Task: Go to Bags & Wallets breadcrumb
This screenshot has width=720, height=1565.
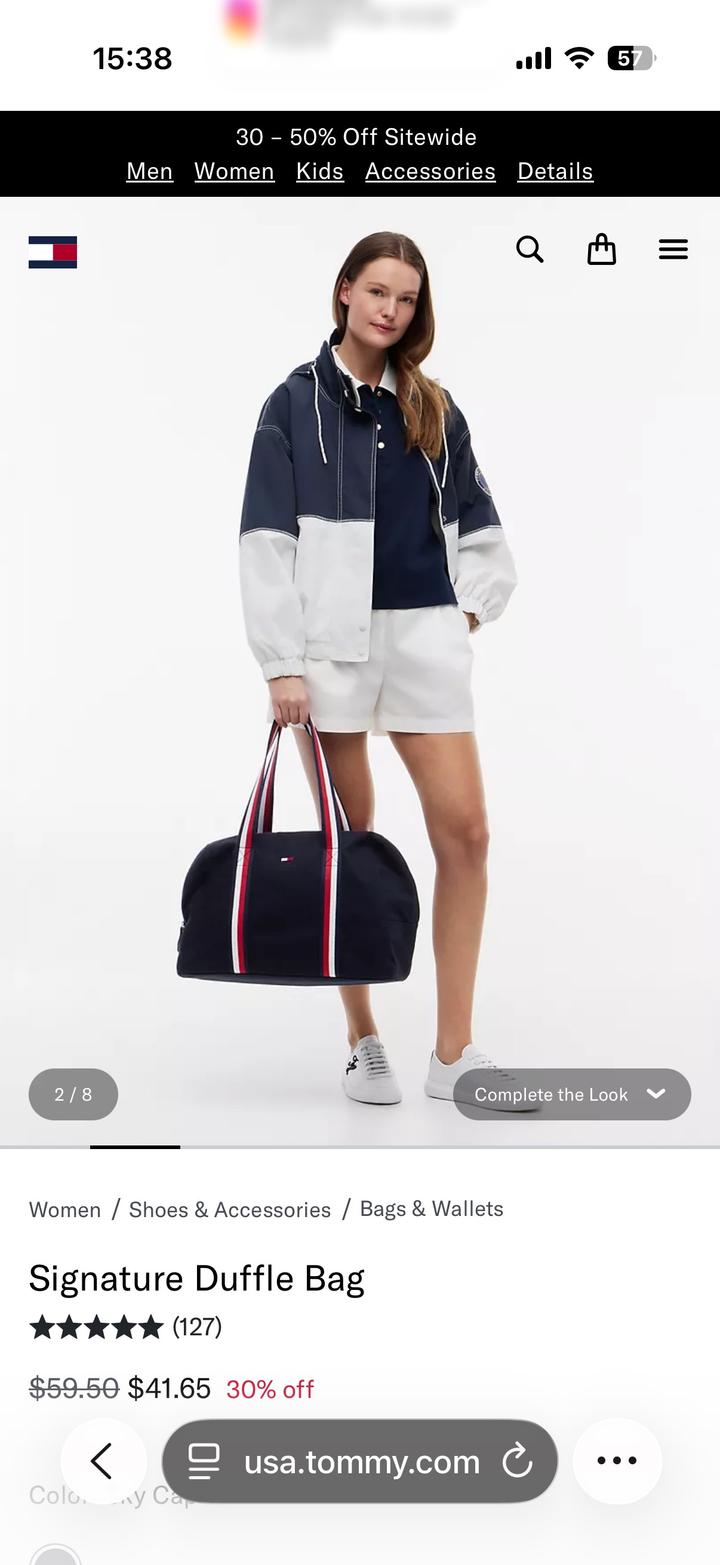Action: pyautogui.click(x=431, y=1209)
